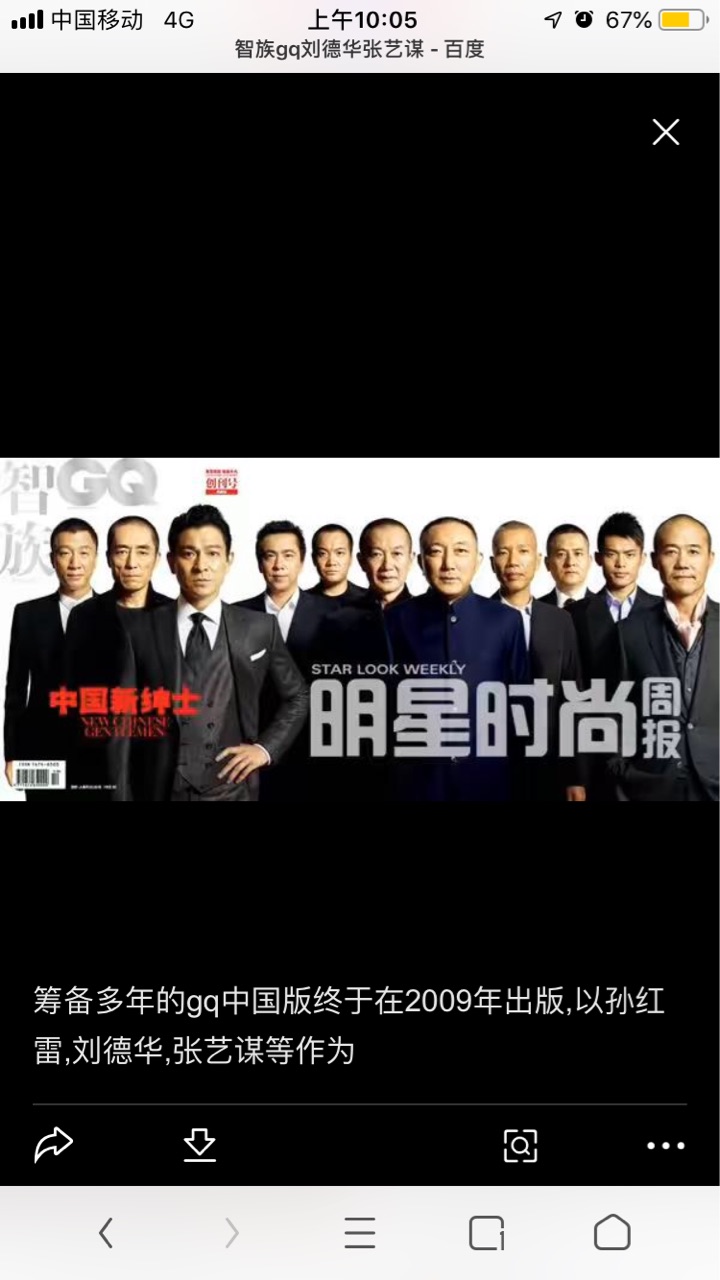
Task: Tap the GQ cover image
Action: coord(360,629)
